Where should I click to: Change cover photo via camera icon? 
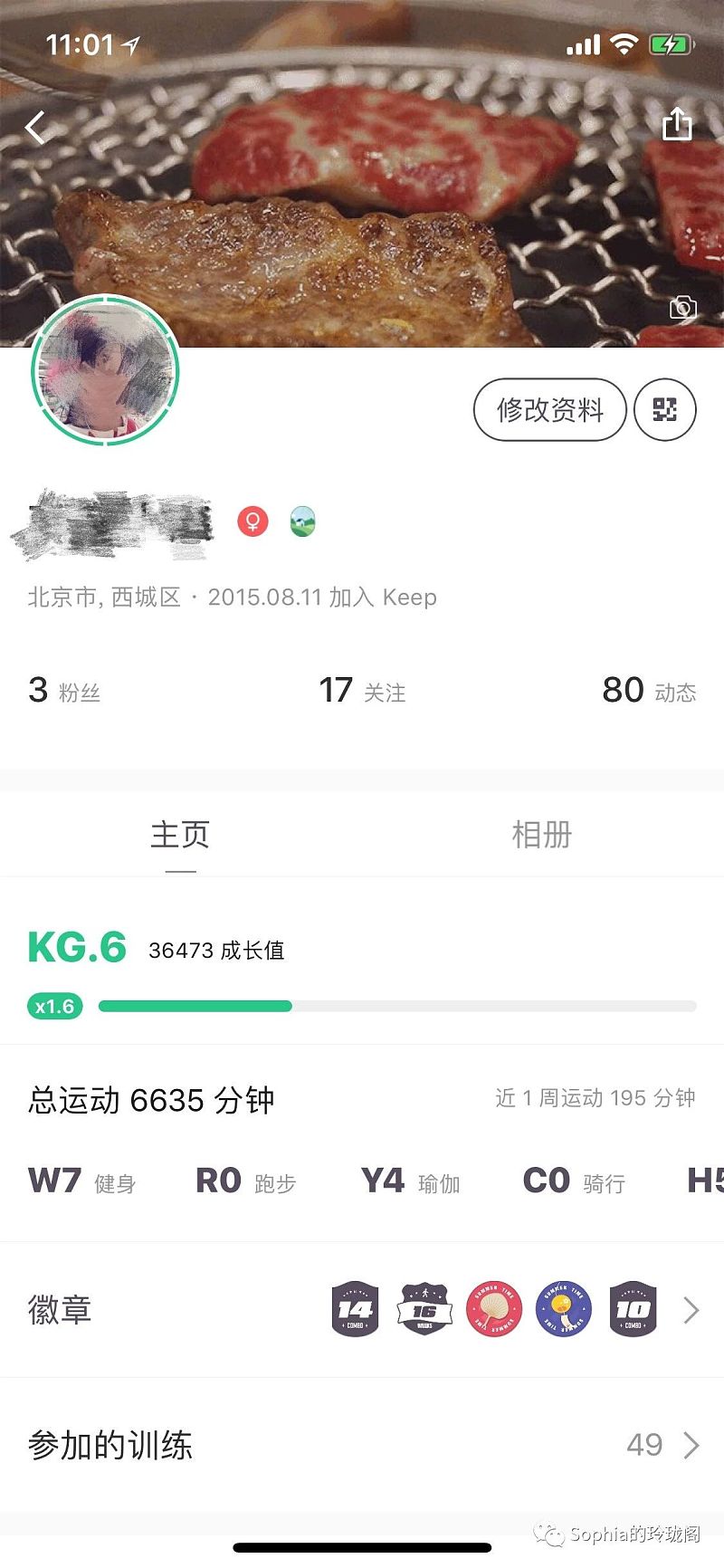pos(682,308)
